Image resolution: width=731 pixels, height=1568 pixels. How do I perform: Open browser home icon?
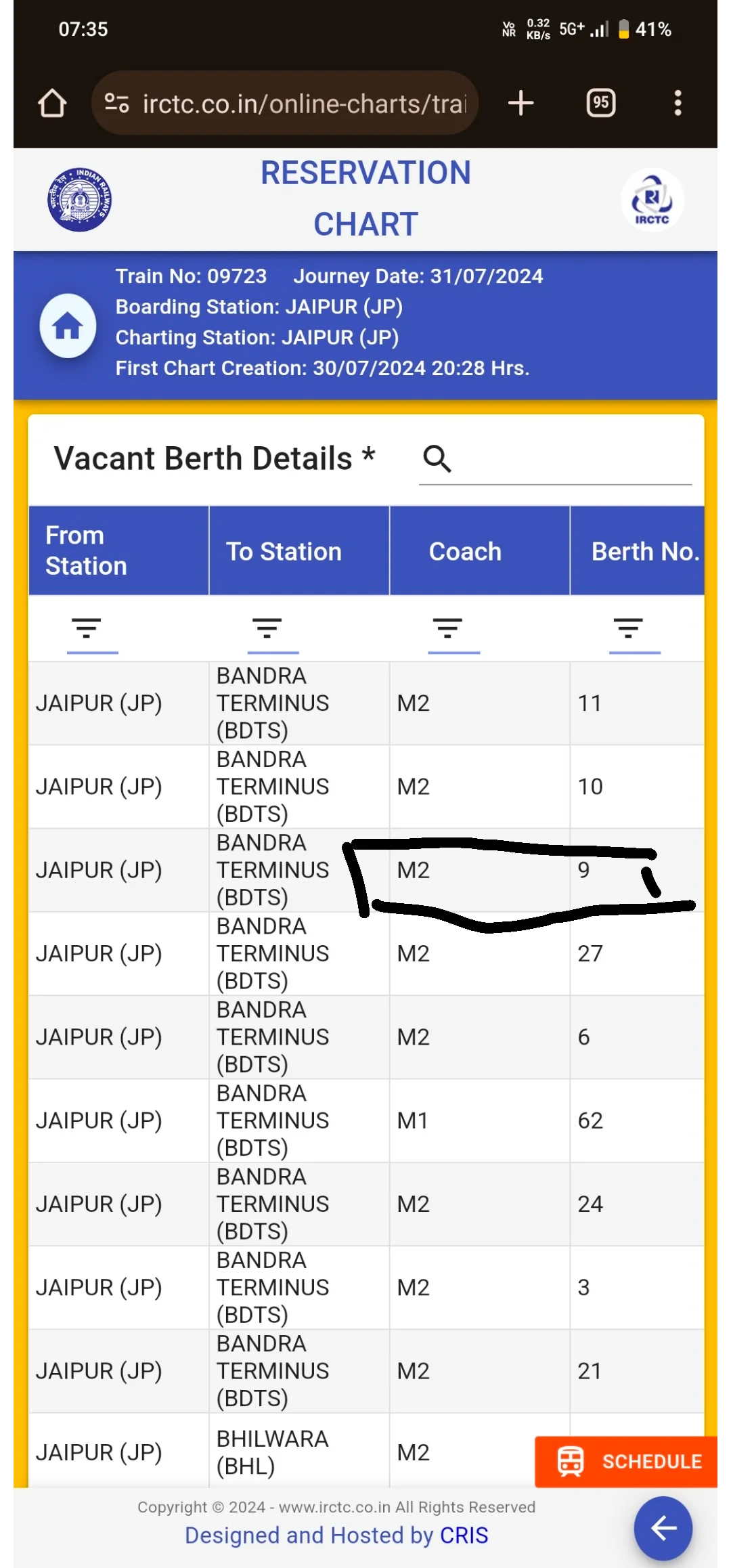51,103
